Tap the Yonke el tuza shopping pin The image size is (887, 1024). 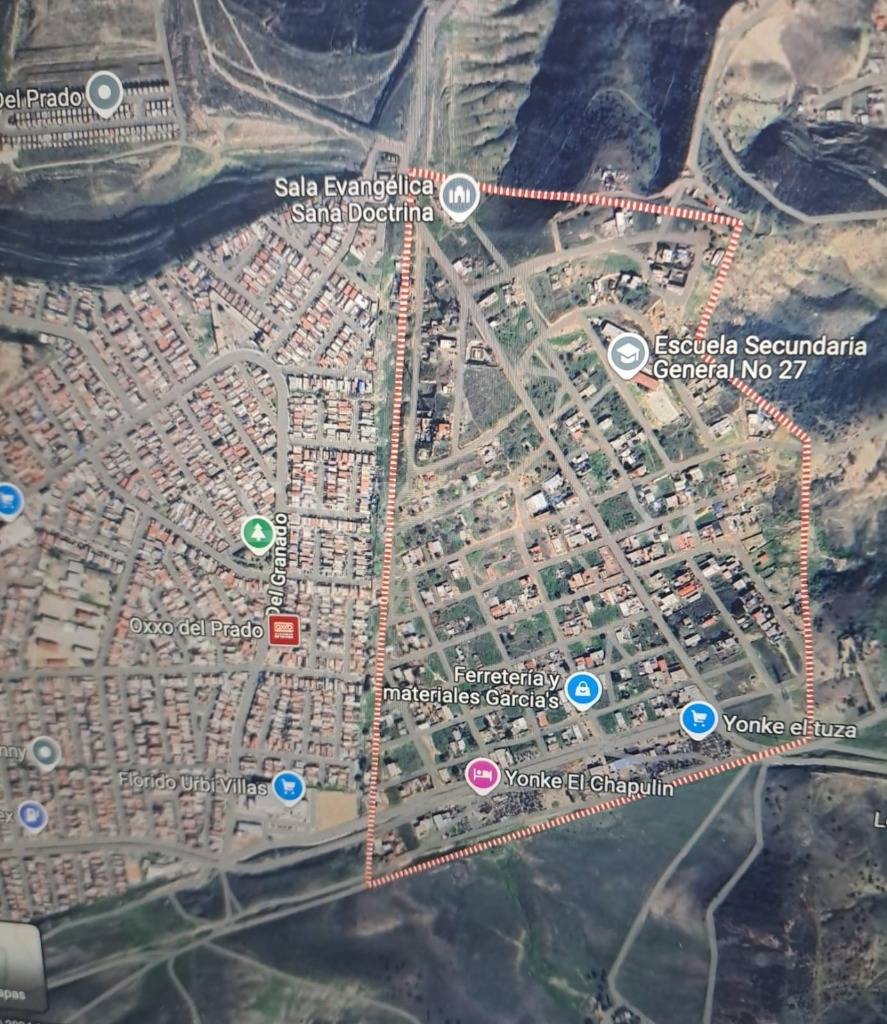coord(698,718)
